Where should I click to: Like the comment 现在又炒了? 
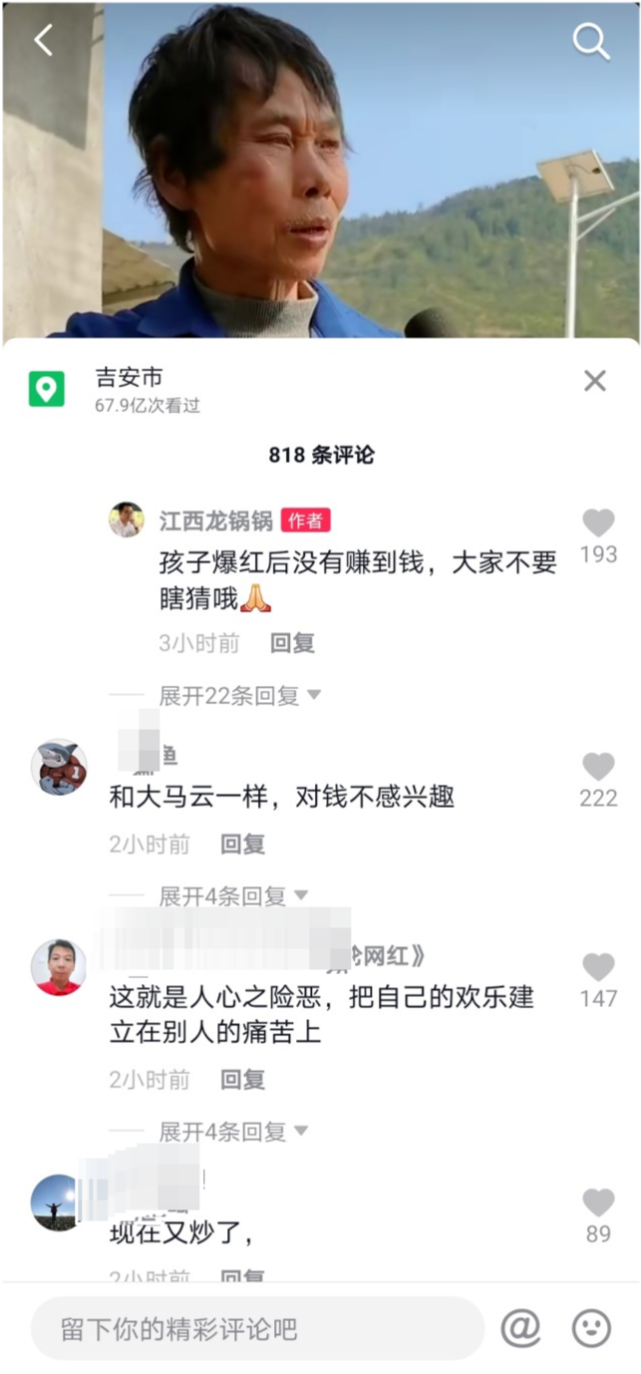click(598, 1203)
